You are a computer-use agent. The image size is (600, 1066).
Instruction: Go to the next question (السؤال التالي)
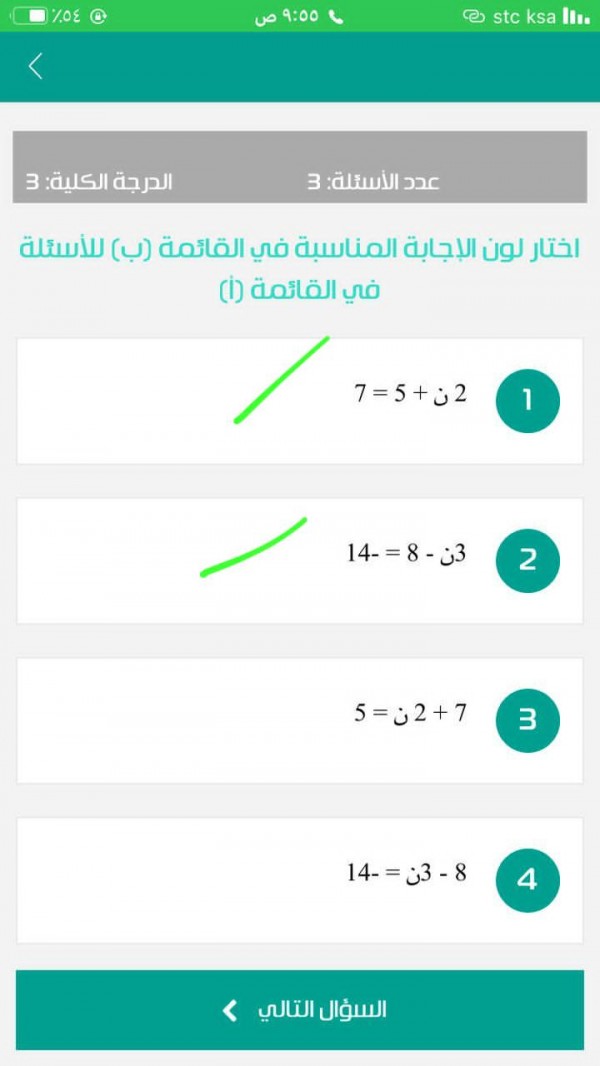click(300, 1010)
